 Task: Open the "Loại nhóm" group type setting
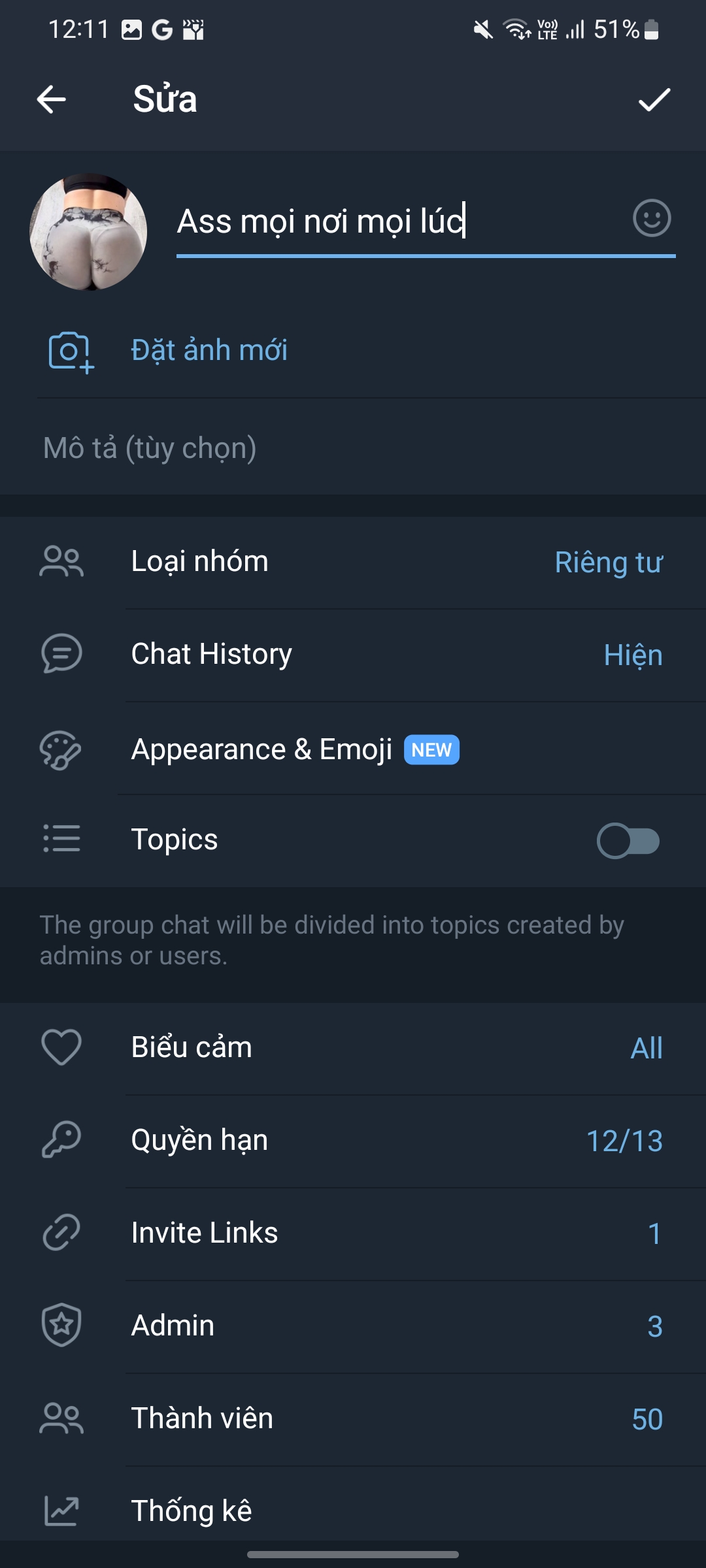353,562
